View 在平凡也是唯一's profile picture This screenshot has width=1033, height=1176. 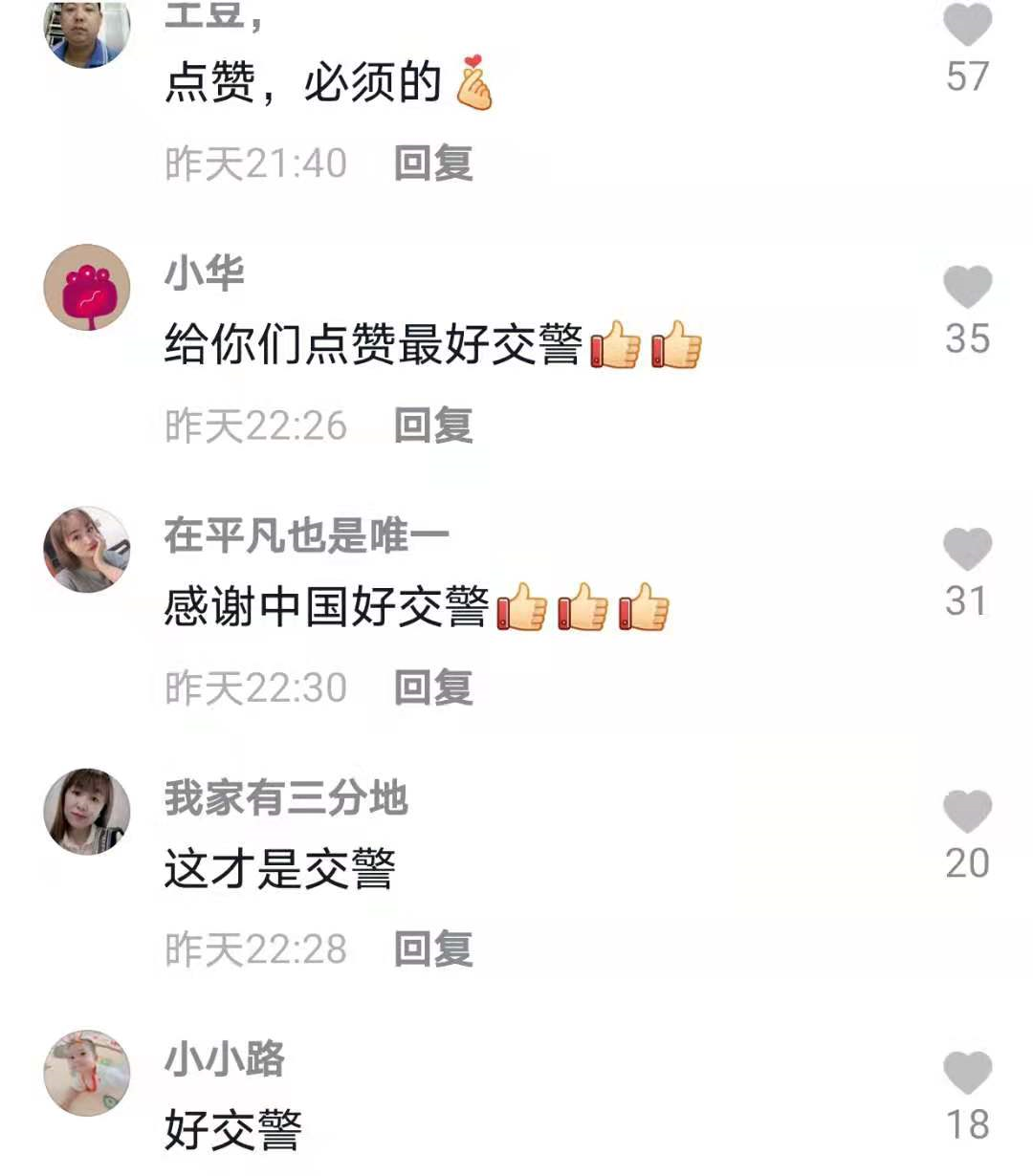(87, 549)
